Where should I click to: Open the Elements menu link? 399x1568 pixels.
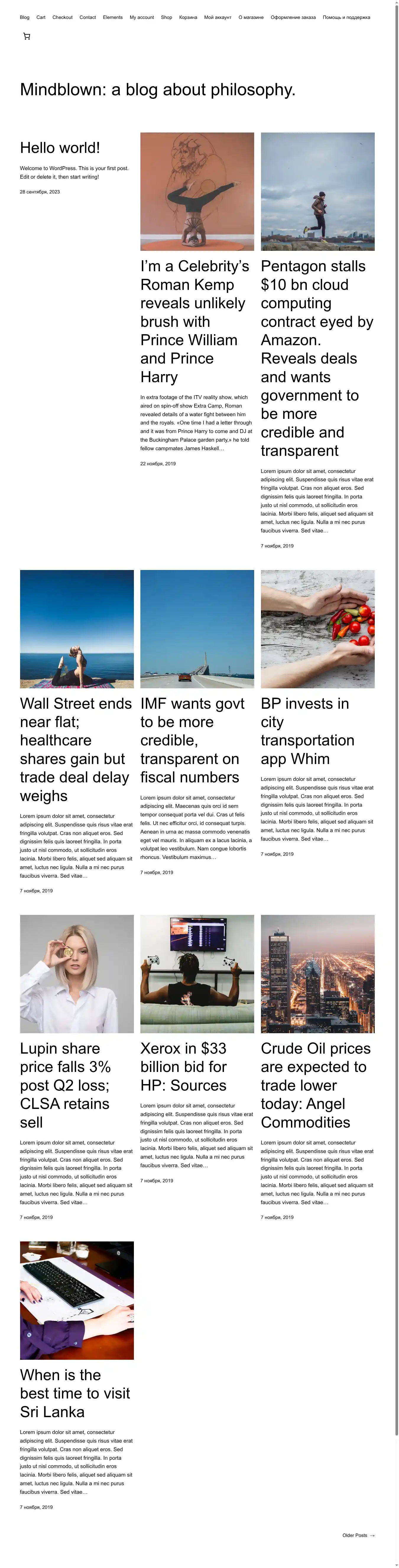pos(113,18)
